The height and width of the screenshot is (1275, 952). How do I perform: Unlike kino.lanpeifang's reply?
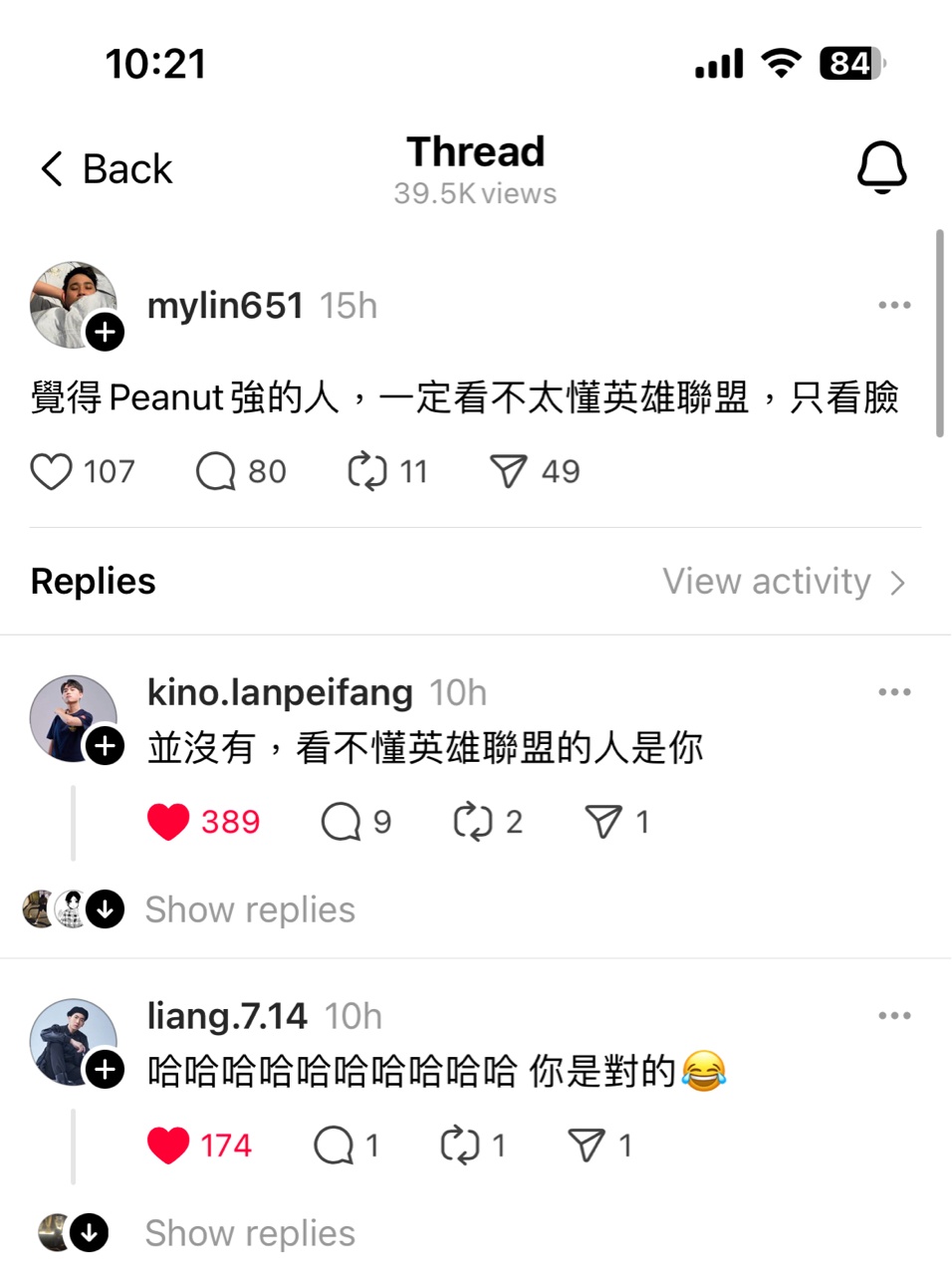168,822
